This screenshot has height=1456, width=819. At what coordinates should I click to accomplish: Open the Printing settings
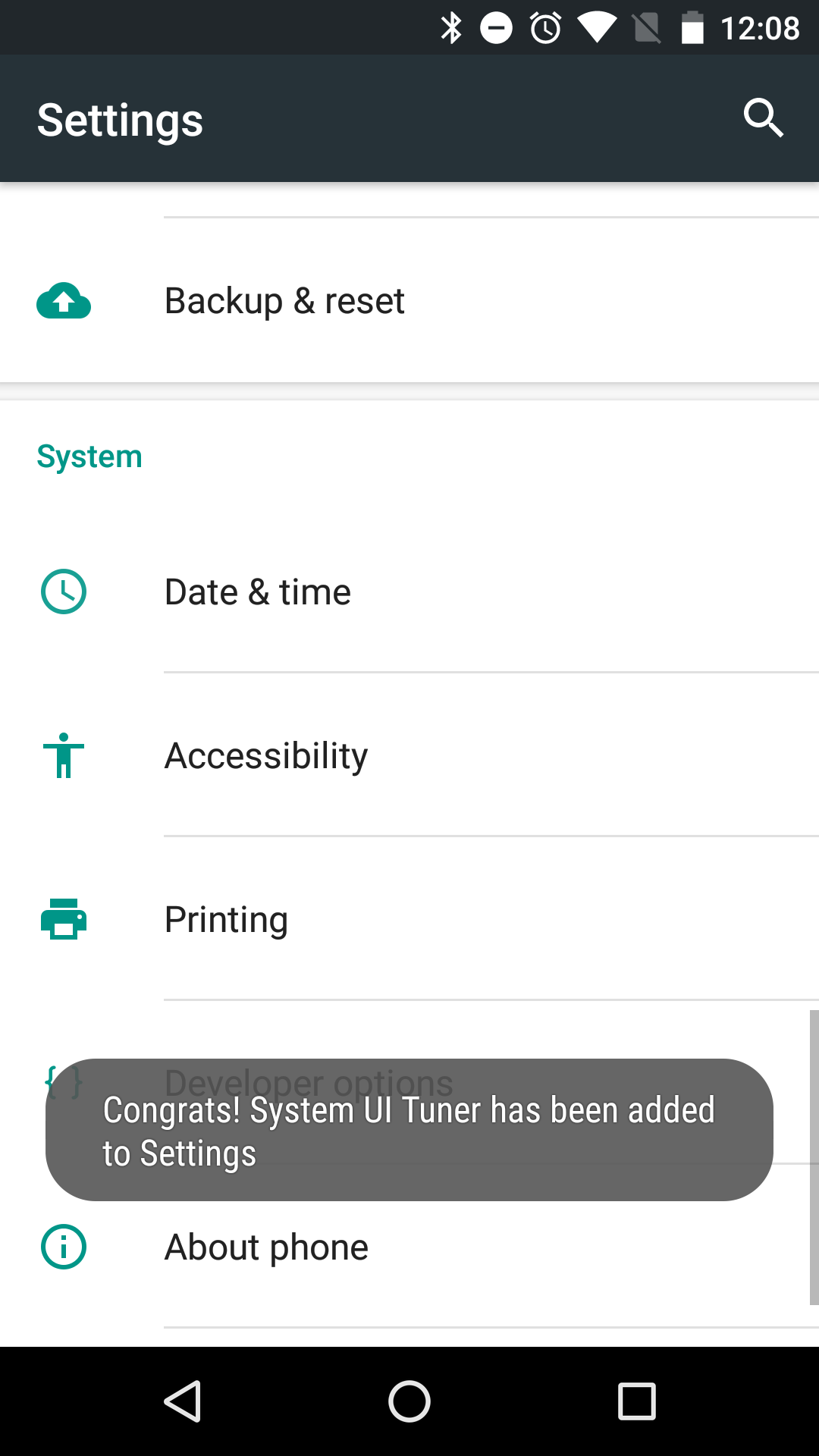(226, 920)
